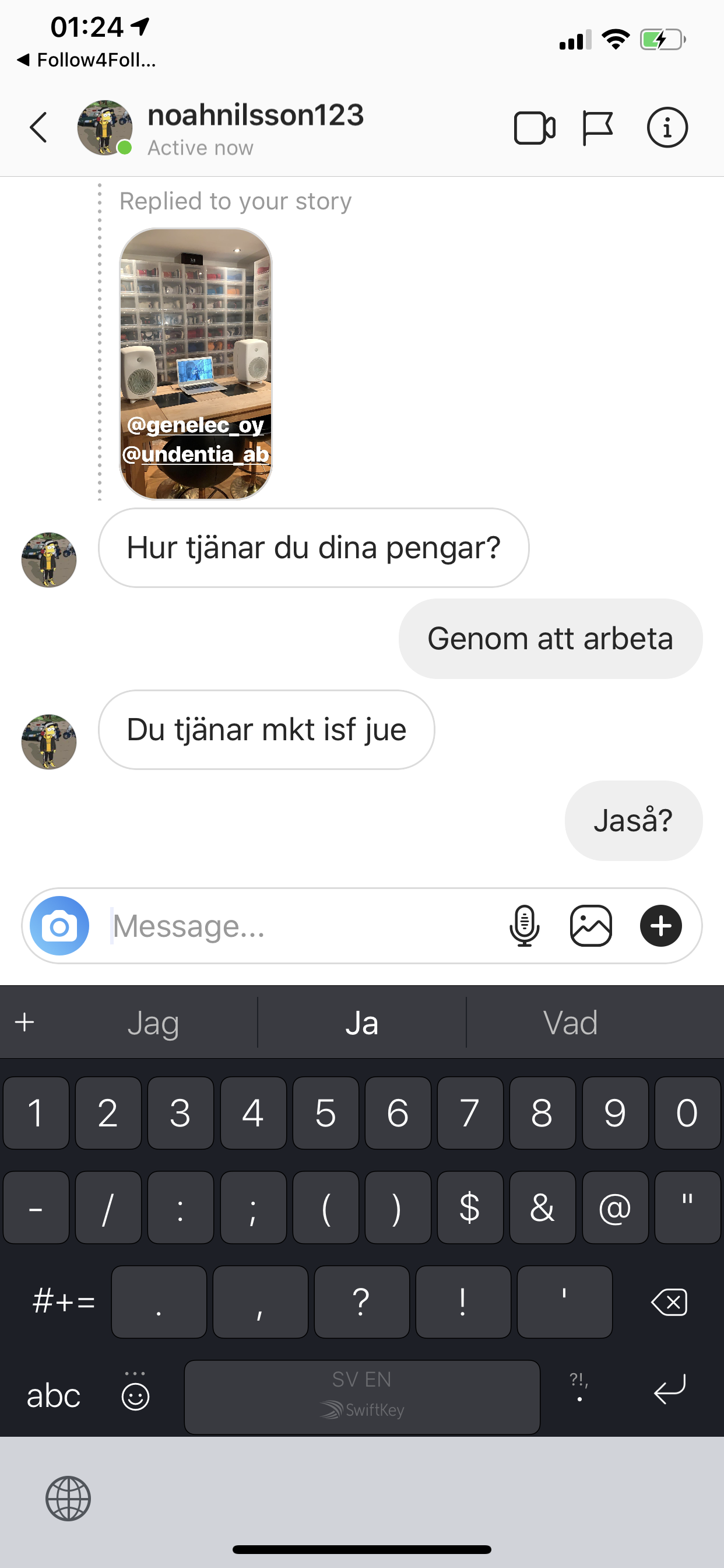Viewport: 724px width, 1568px height.
Task: Attach a photo from the gallery
Action: (591, 926)
